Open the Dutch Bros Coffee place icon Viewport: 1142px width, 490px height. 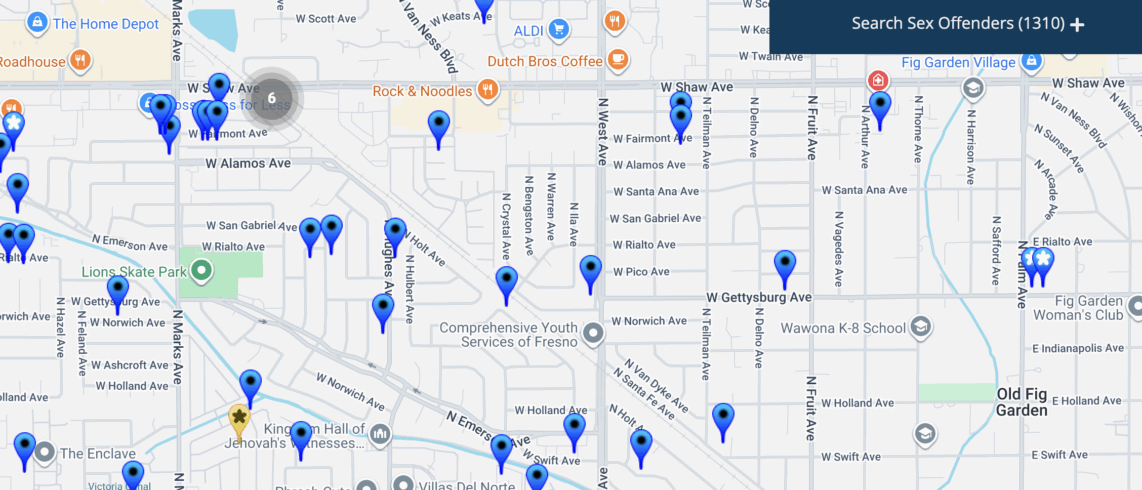point(618,61)
